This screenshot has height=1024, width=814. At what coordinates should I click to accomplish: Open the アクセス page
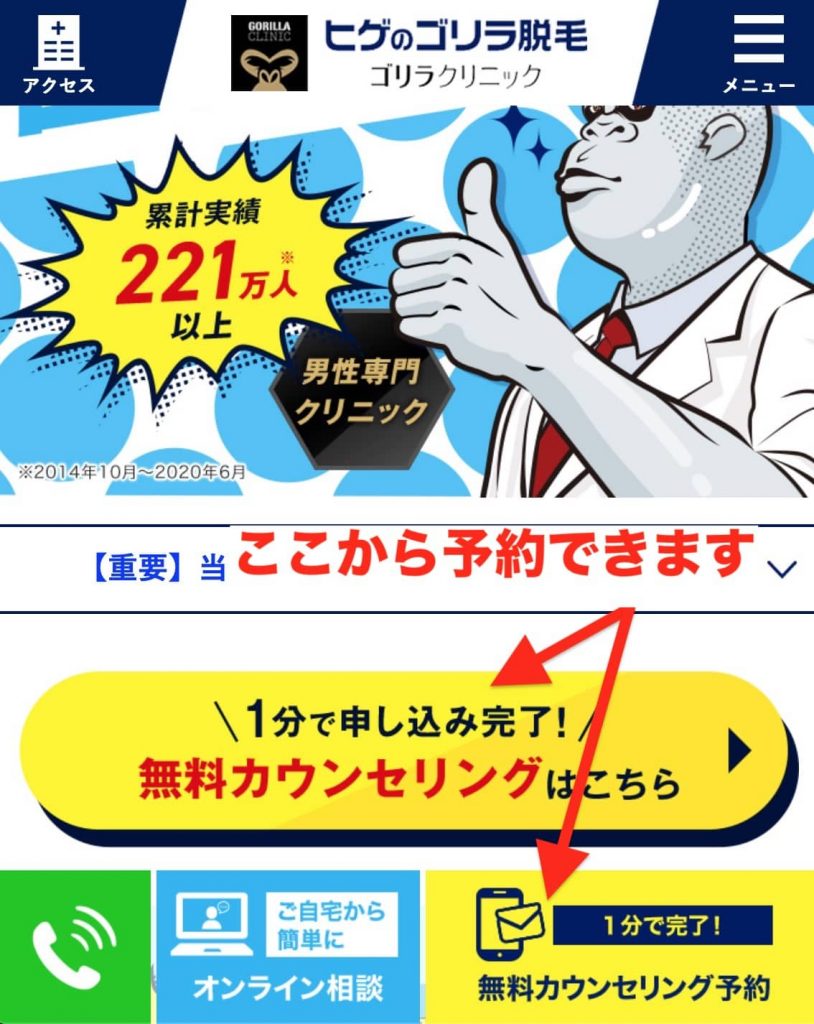point(58,55)
